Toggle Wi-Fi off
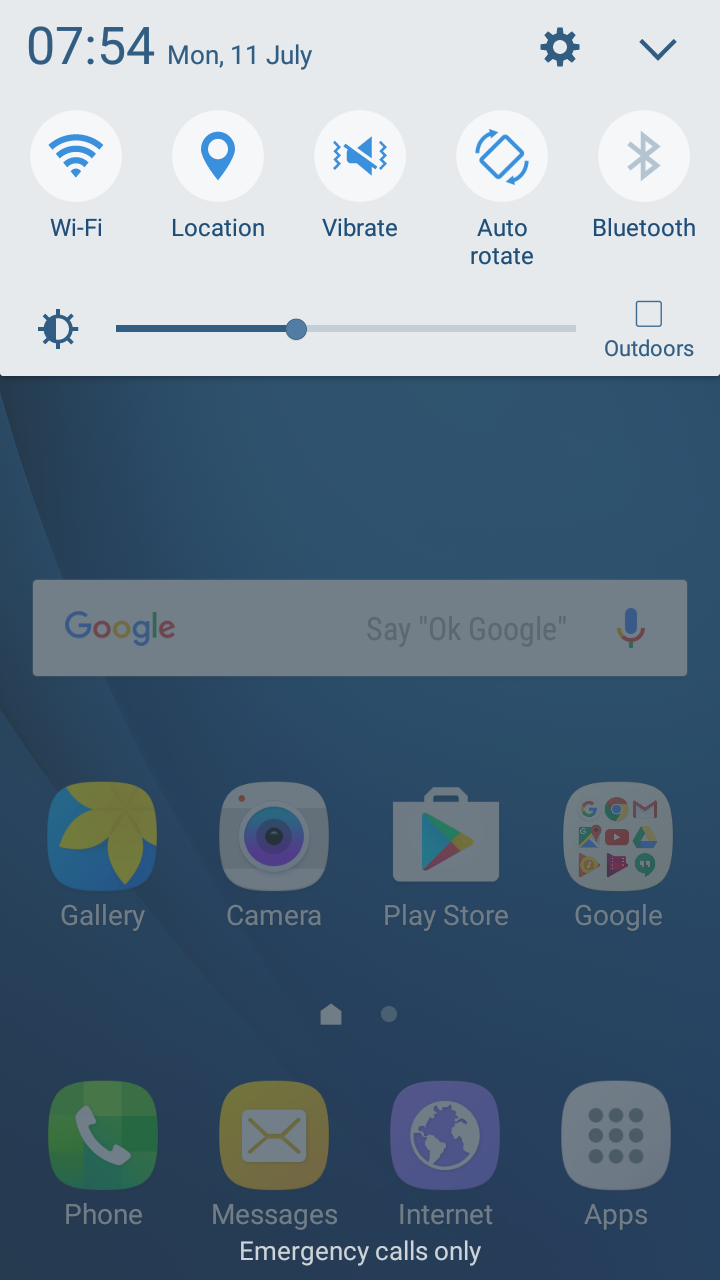 click(x=76, y=157)
